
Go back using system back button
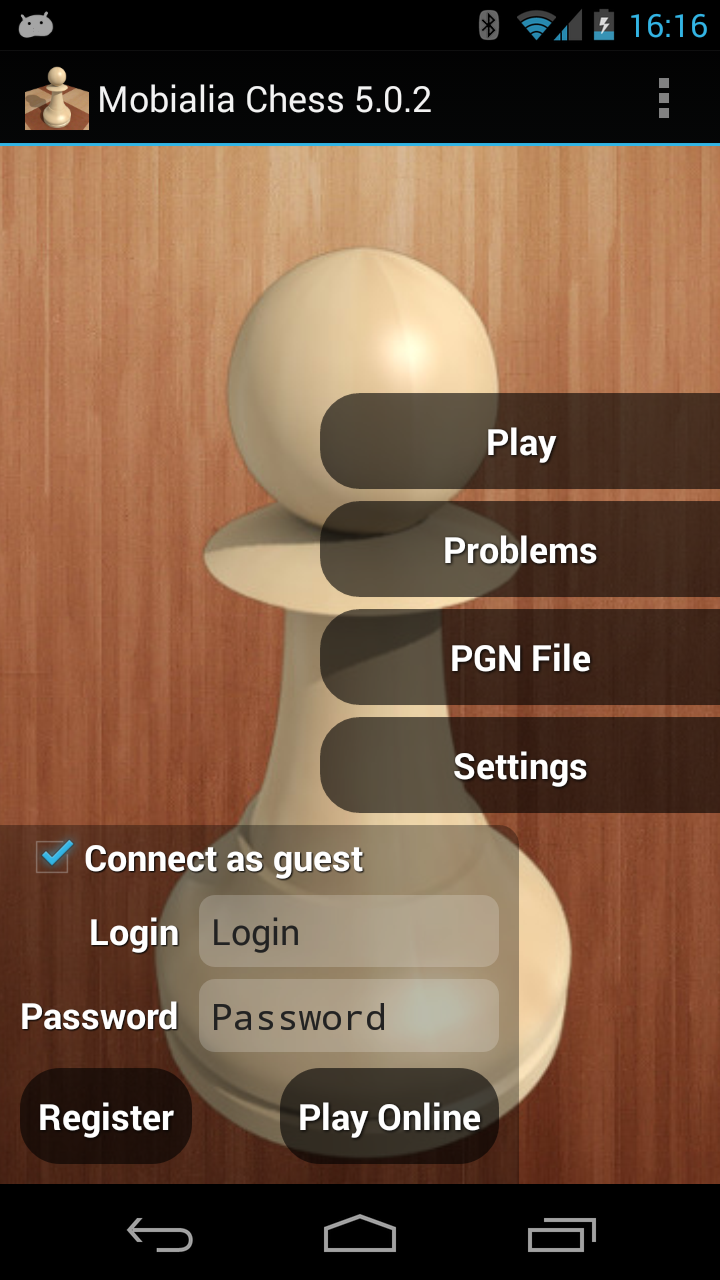coord(160,1235)
